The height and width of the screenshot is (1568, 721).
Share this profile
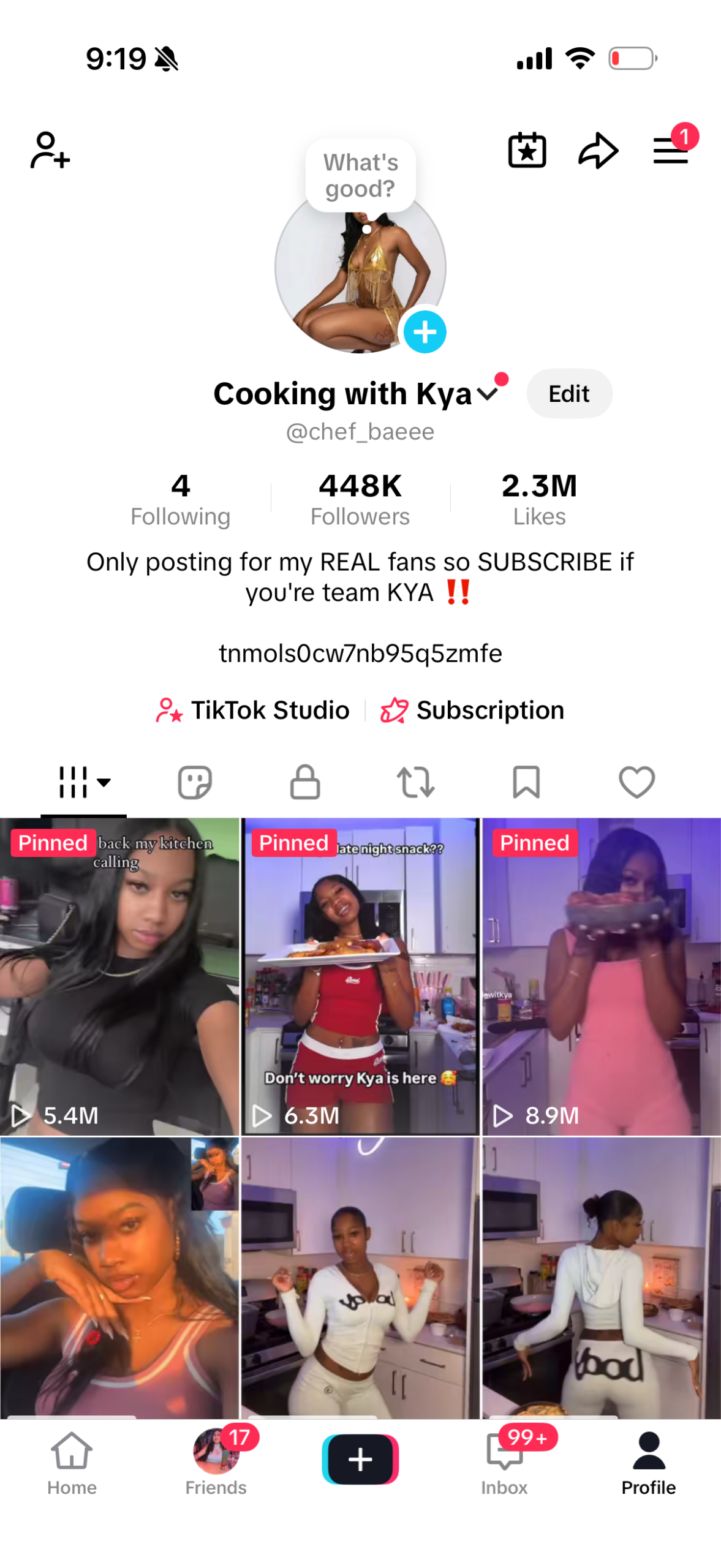(x=598, y=150)
